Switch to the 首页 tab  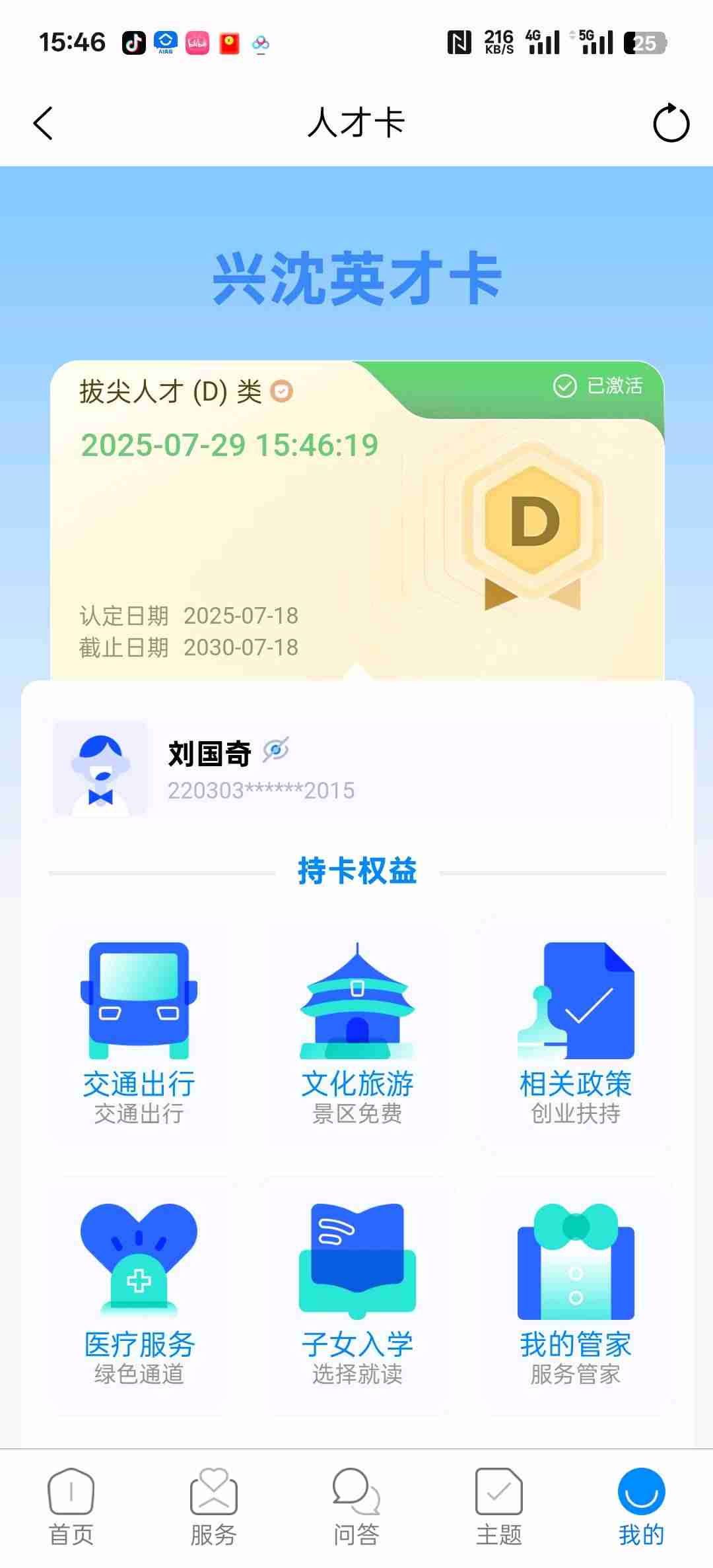(71, 1507)
